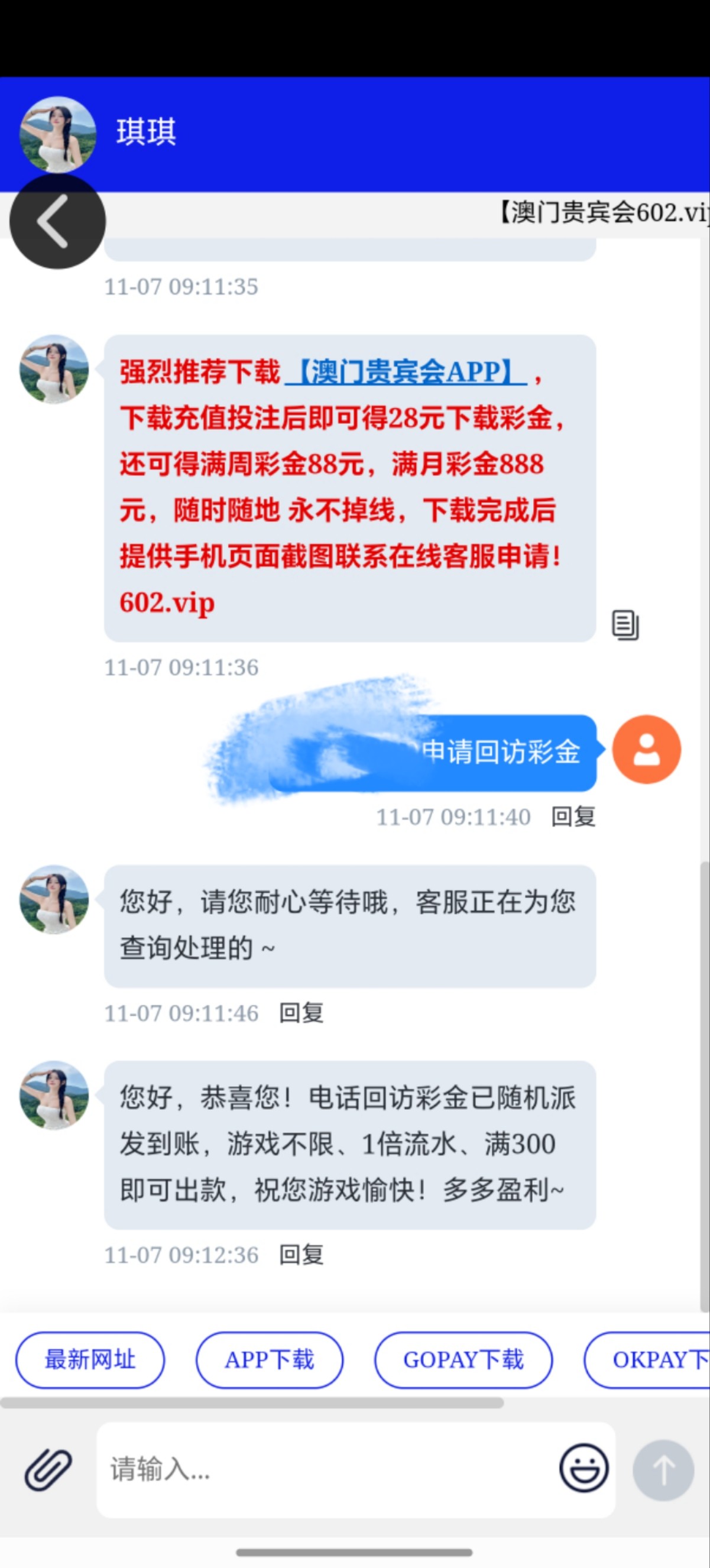Focus the 请输入 message field
Viewport: 710px width, 1568px height.
tap(322, 1470)
